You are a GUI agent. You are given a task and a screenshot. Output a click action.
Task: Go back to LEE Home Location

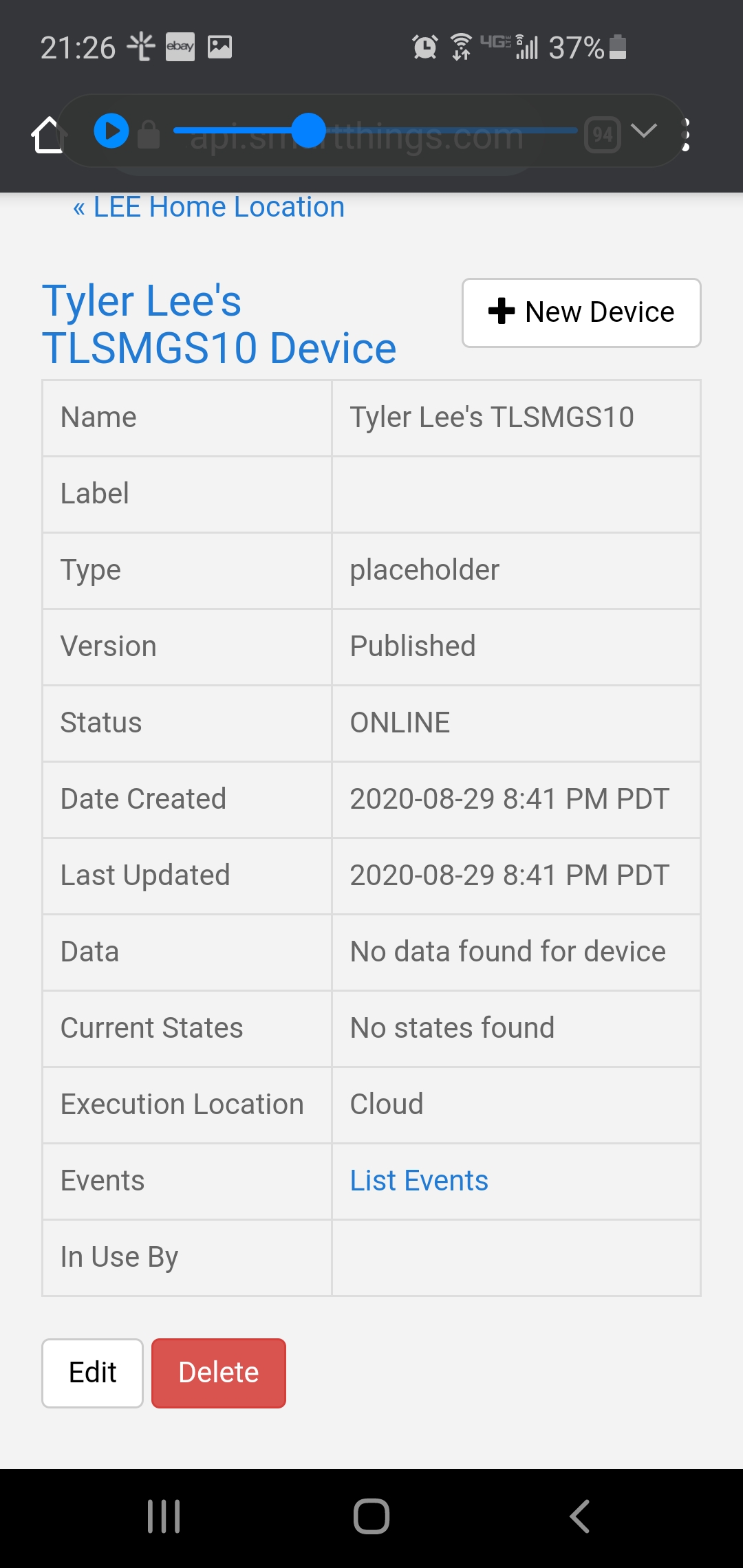click(209, 207)
